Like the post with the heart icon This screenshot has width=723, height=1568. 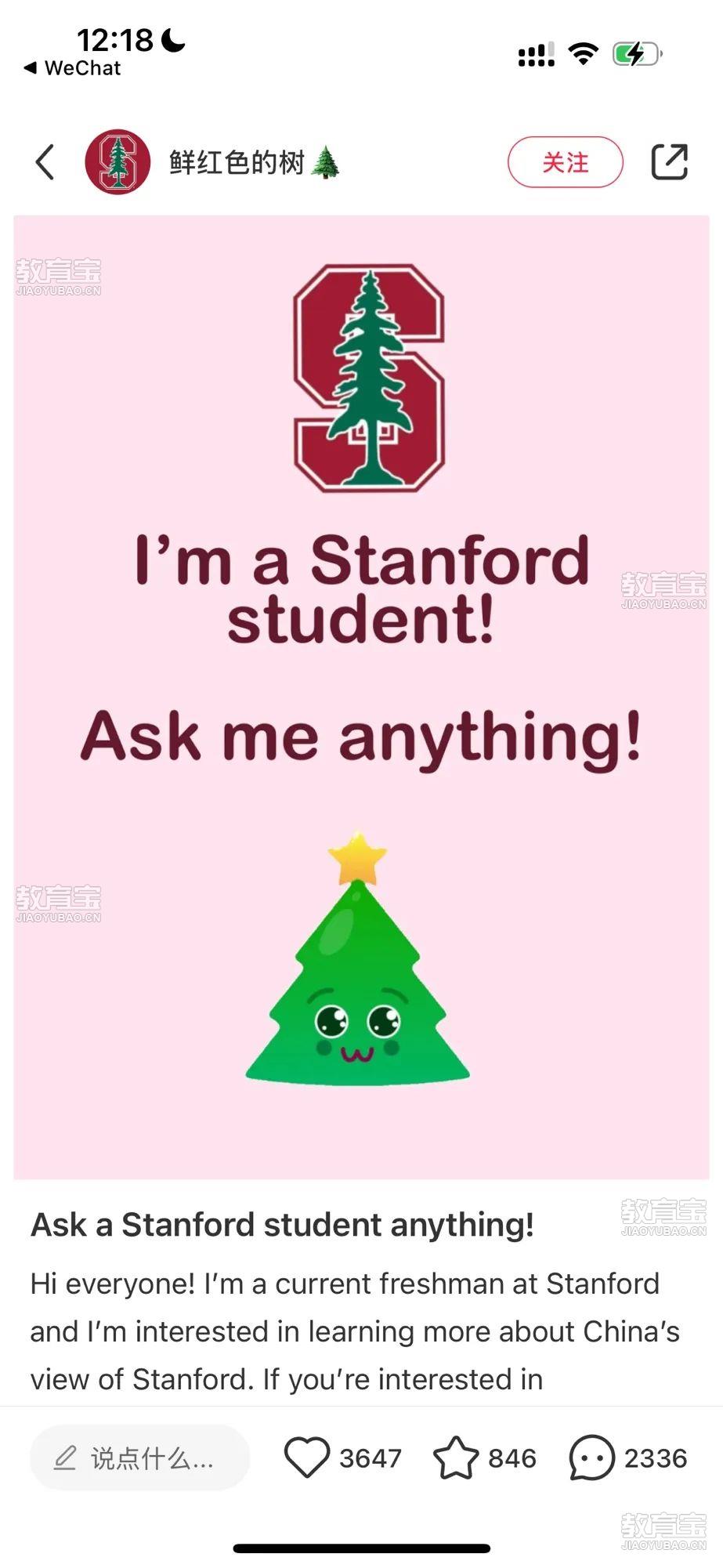[306, 1458]
